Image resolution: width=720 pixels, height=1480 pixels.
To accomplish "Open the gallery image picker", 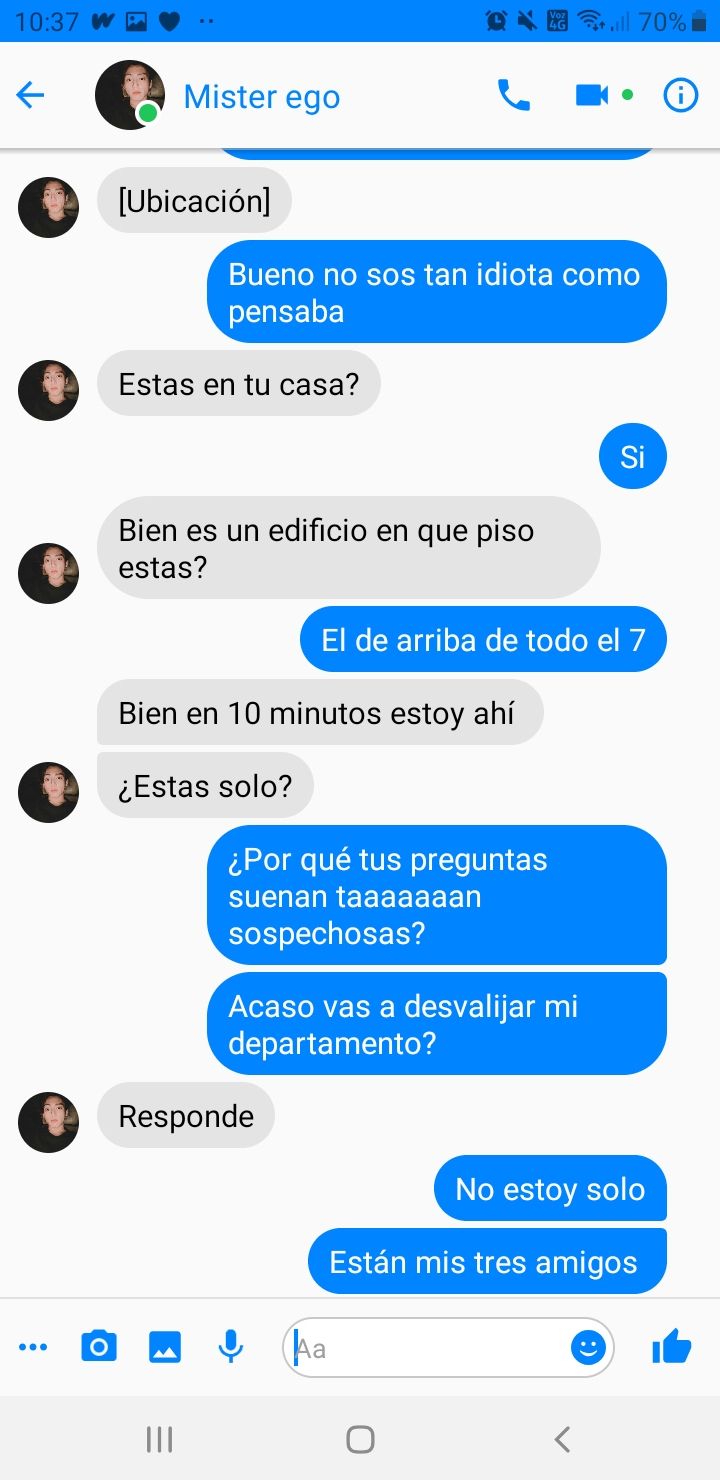I will pyautogui.click(x=165, y=1347).
